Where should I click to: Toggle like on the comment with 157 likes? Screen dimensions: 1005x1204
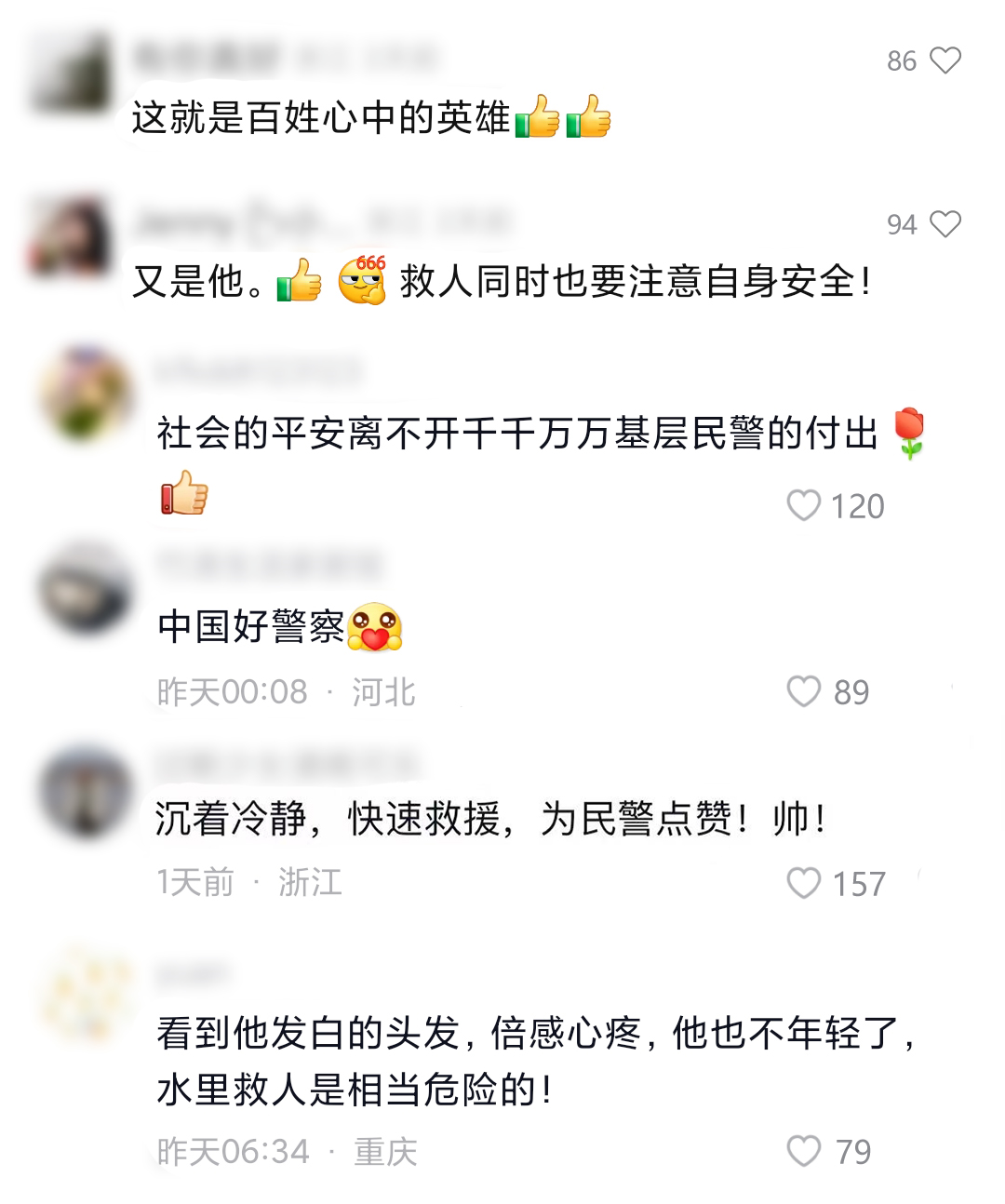pyautogui.click(x=802, y=882)
